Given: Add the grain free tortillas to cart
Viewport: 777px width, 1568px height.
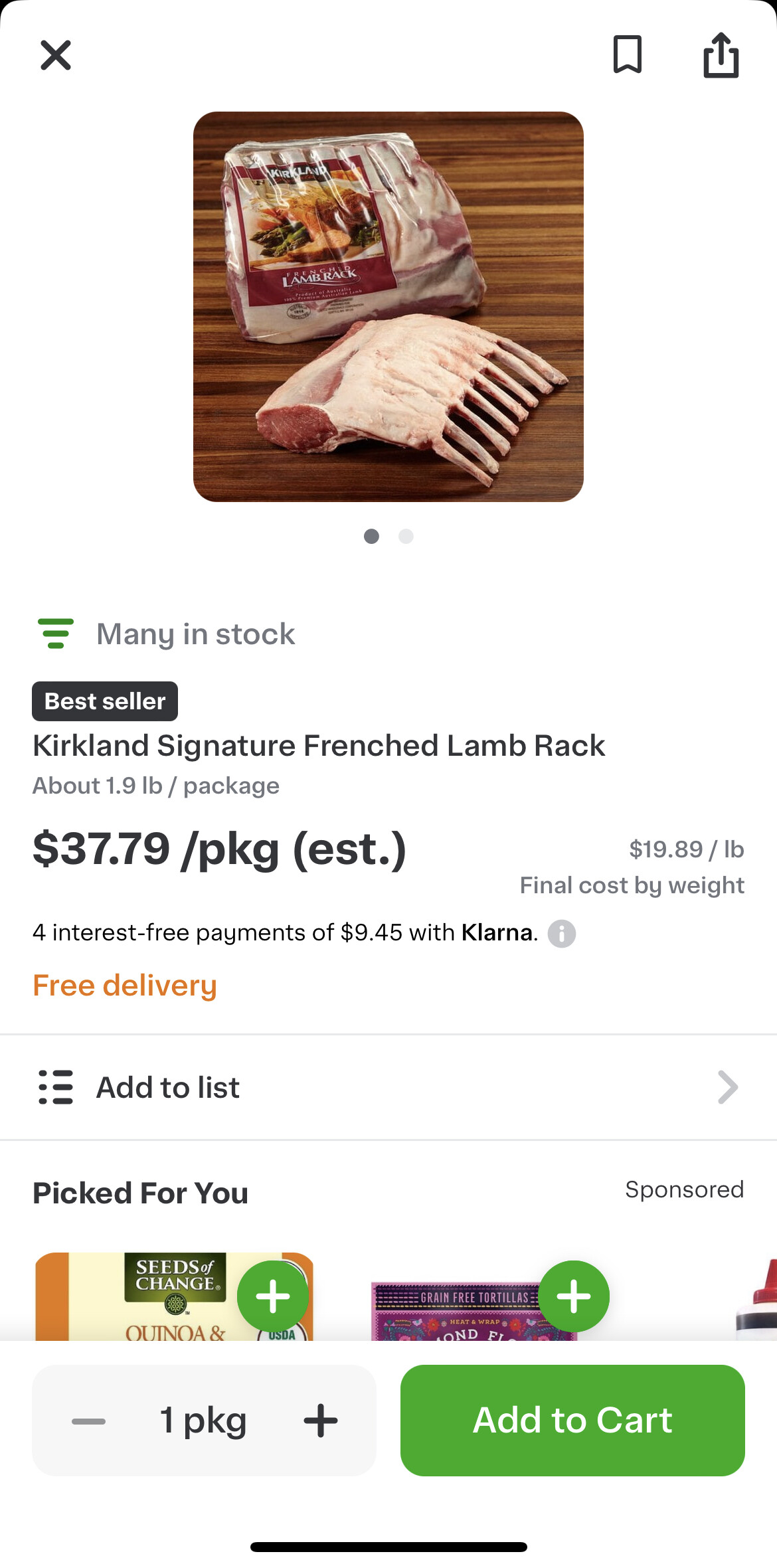Looking at the screenshot, I should click(x=574, y=1296).
